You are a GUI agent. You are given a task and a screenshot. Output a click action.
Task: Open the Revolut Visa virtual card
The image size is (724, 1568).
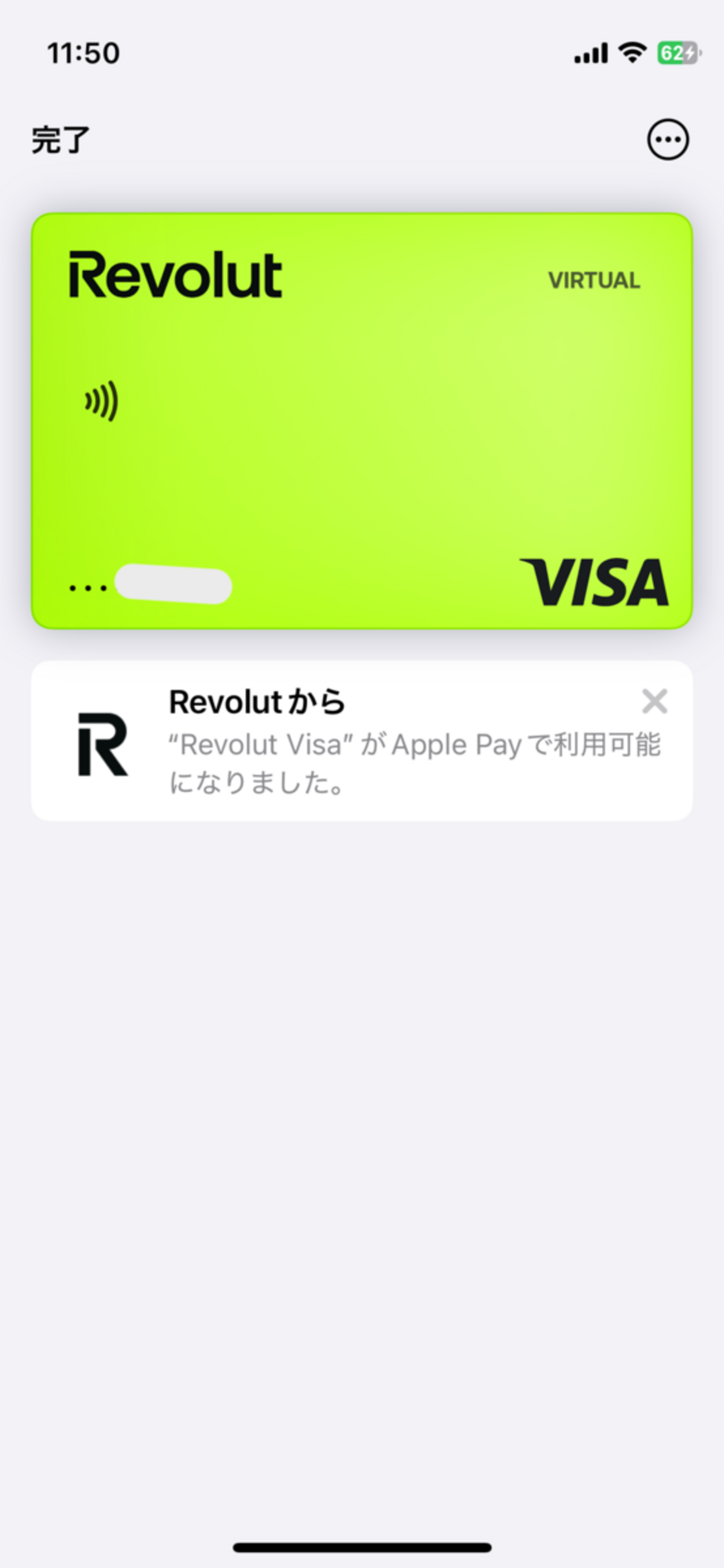pos(361,420)
